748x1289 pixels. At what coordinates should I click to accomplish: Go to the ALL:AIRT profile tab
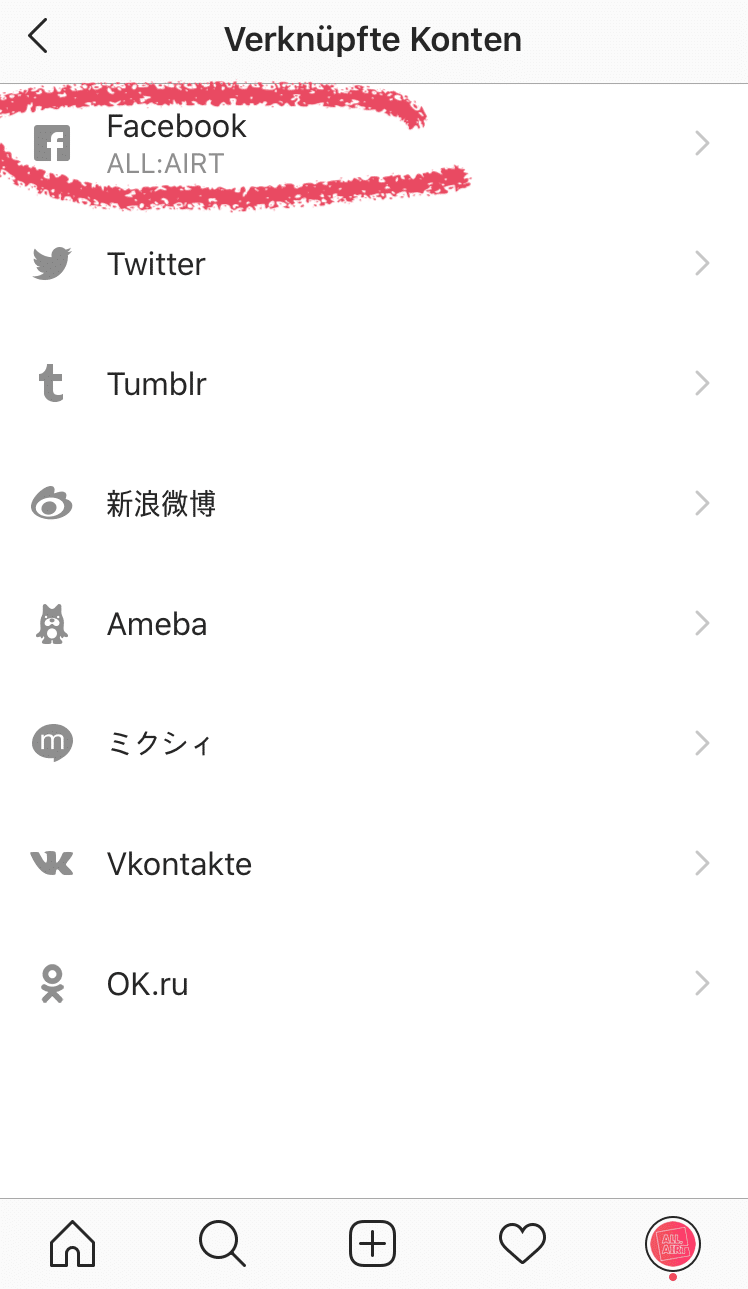(672, 1244)
